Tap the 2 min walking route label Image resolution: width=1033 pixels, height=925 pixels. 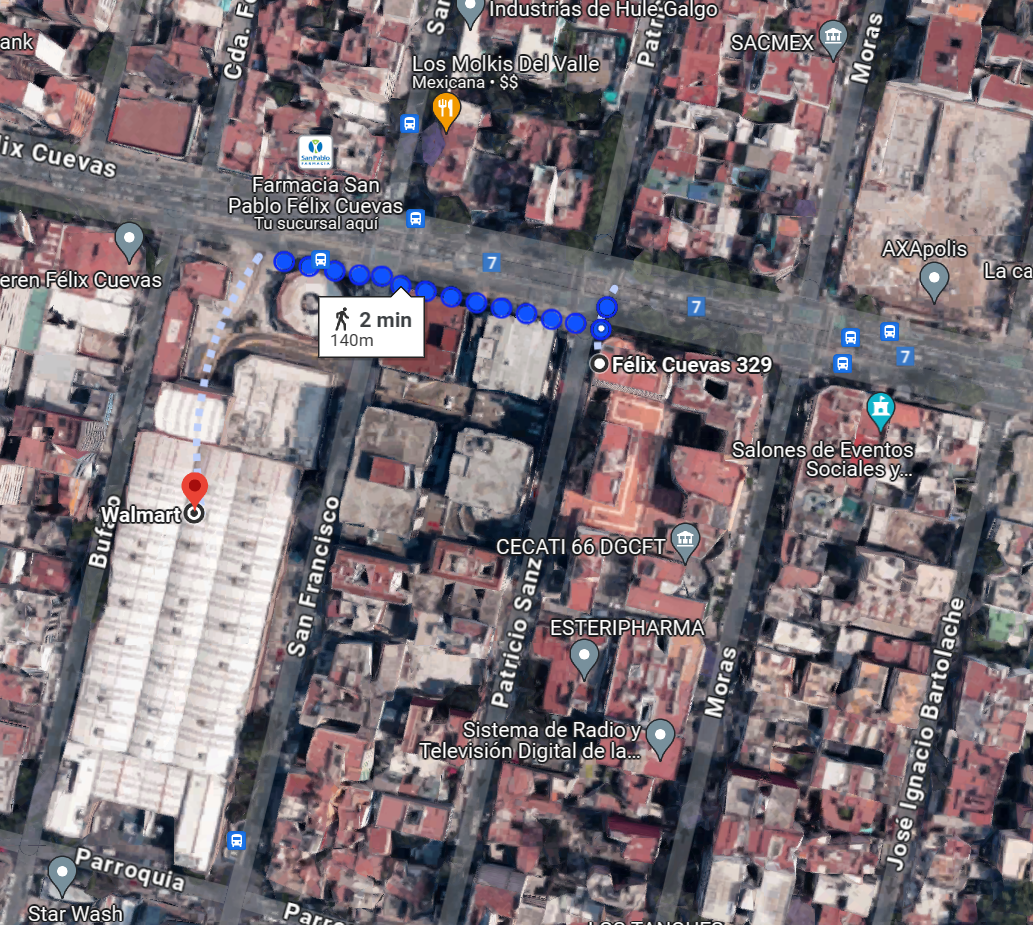tap(371, 327)
